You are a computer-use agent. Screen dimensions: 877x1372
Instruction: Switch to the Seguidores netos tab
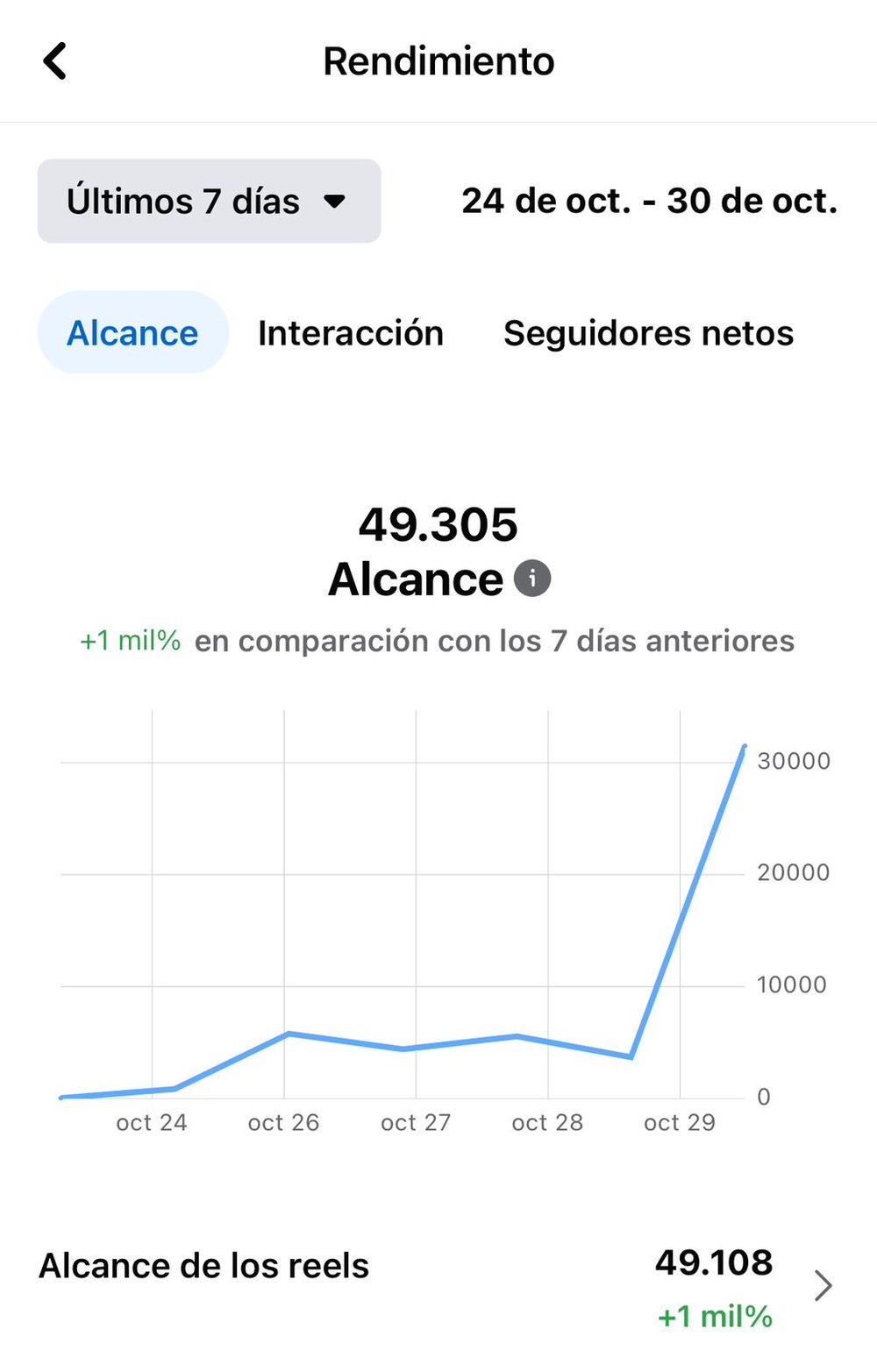648,333
